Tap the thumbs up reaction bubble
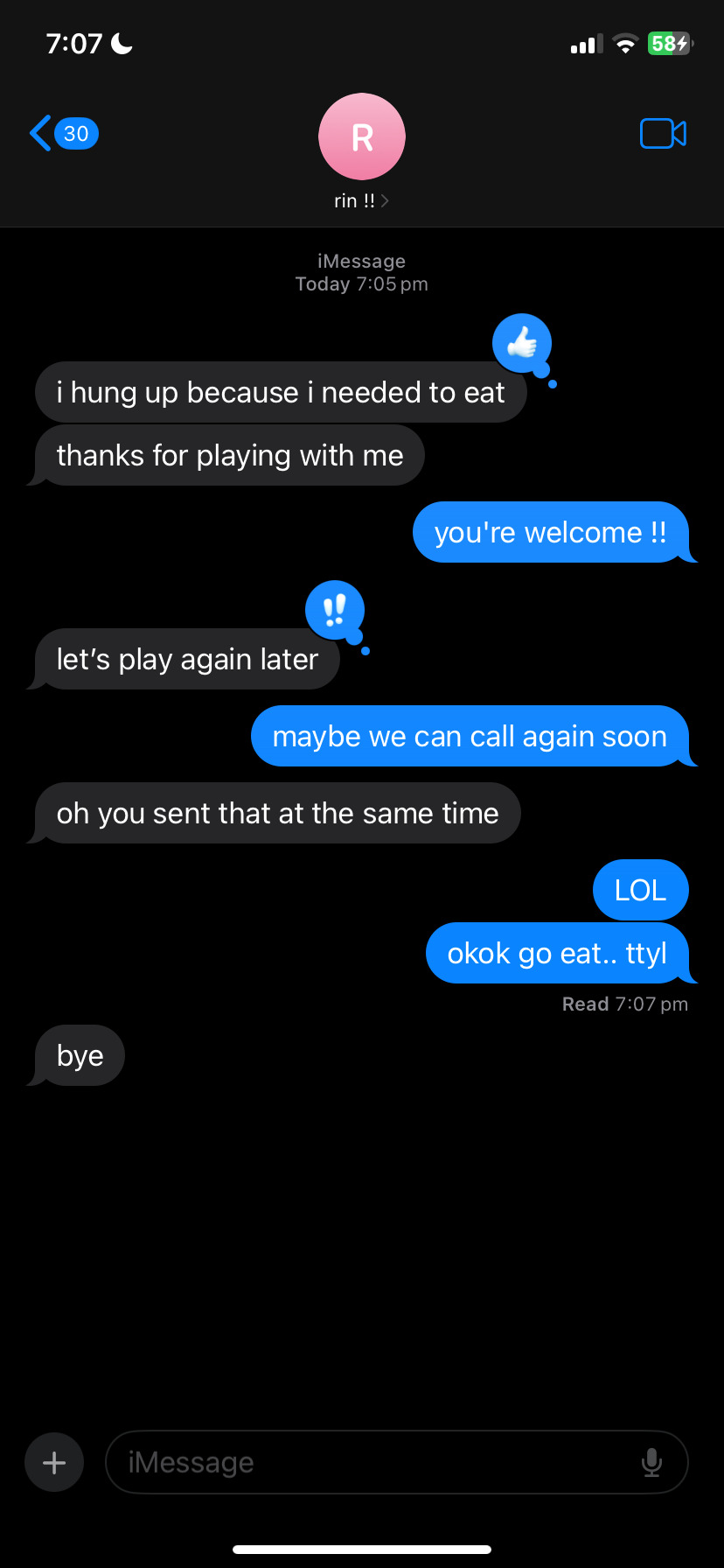The image size is (724, 1568). point(522,343)
